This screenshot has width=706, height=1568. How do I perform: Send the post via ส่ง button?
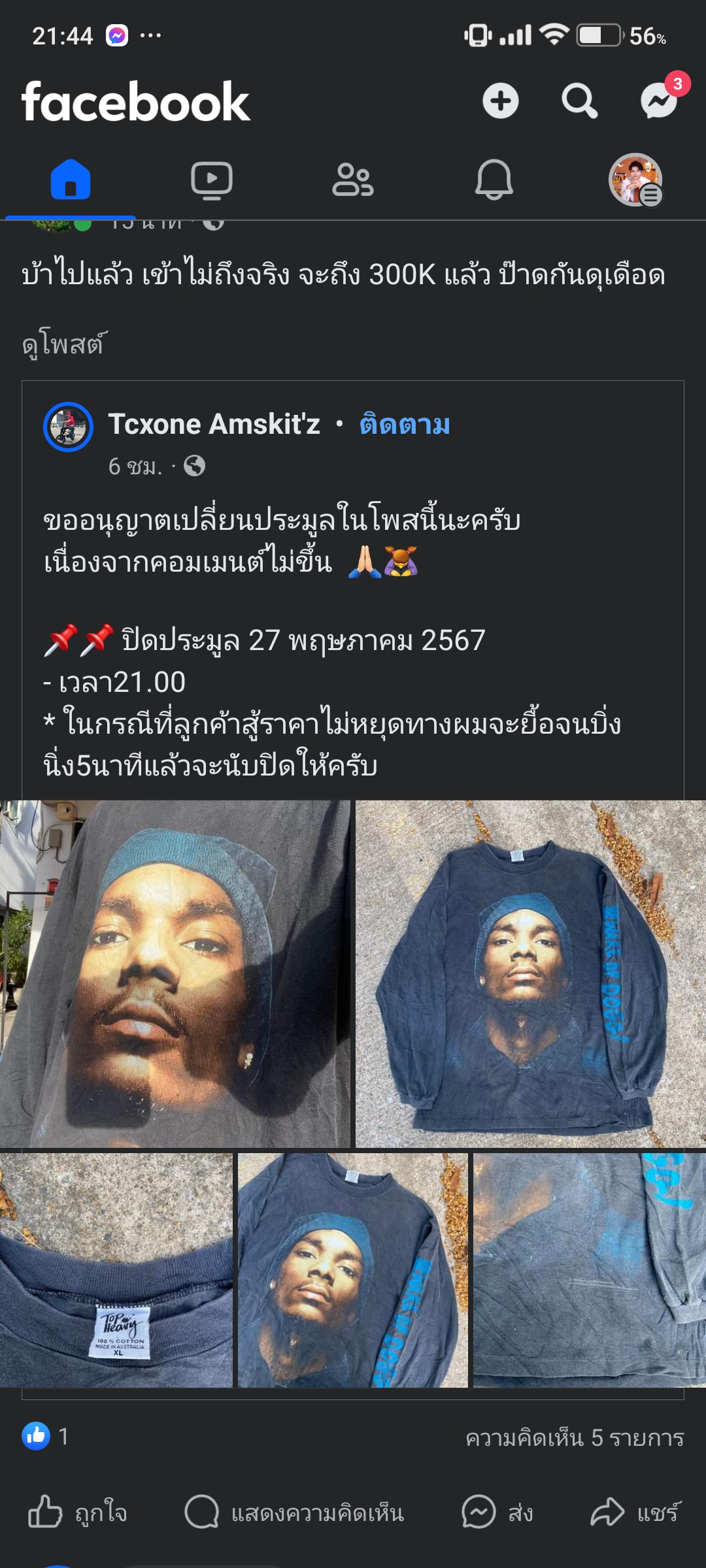pos(497,1512)
